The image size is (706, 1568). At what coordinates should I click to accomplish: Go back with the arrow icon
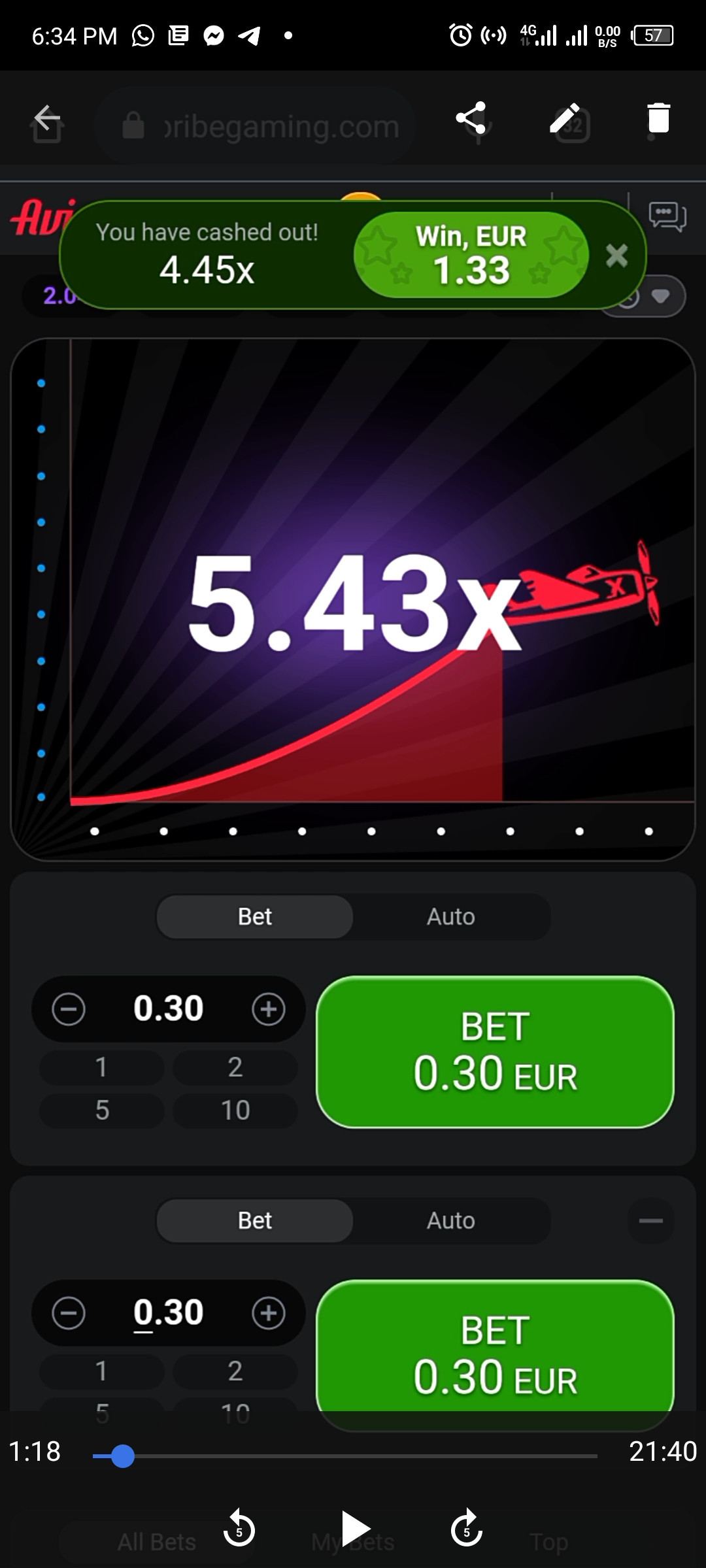(47, 119)
